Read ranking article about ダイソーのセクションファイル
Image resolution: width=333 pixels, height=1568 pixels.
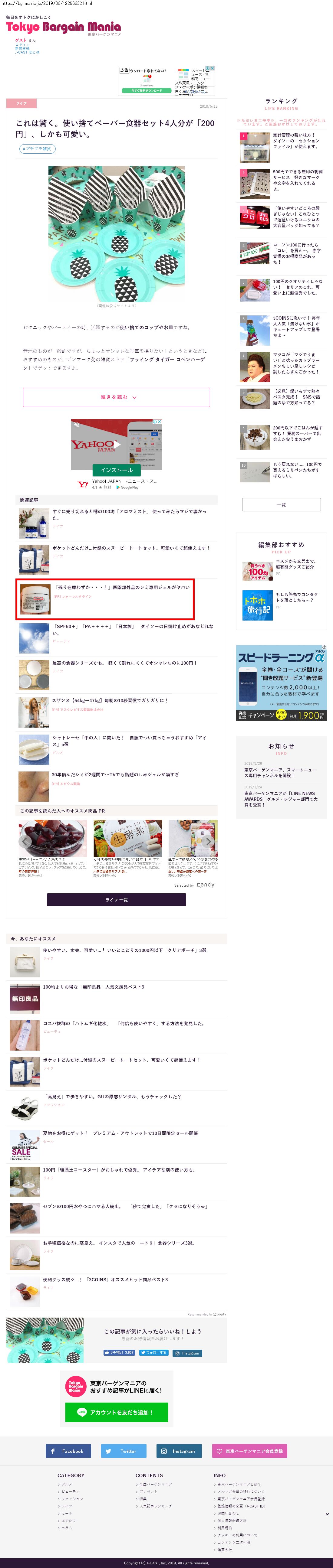point(296,141)
